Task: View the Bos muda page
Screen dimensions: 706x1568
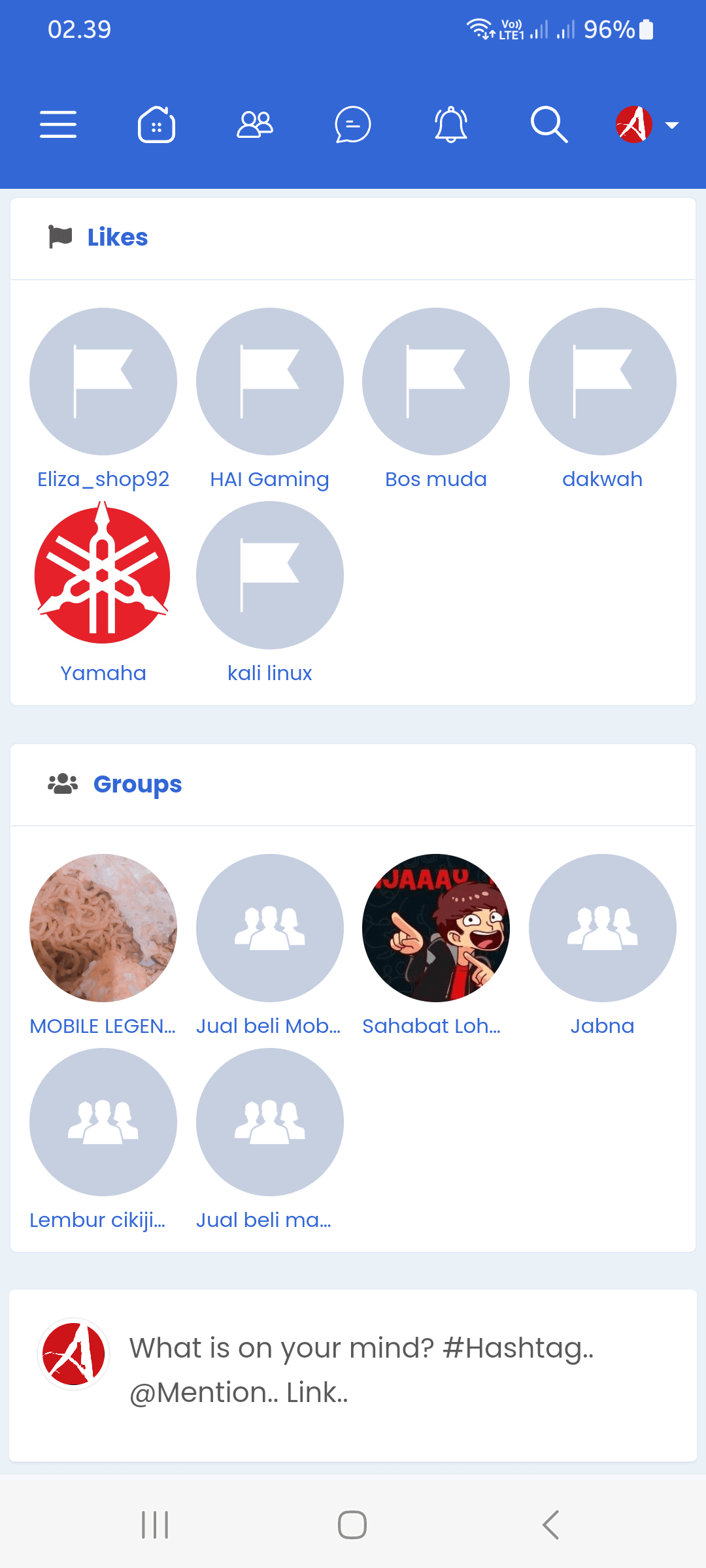Action: [436, 382]
